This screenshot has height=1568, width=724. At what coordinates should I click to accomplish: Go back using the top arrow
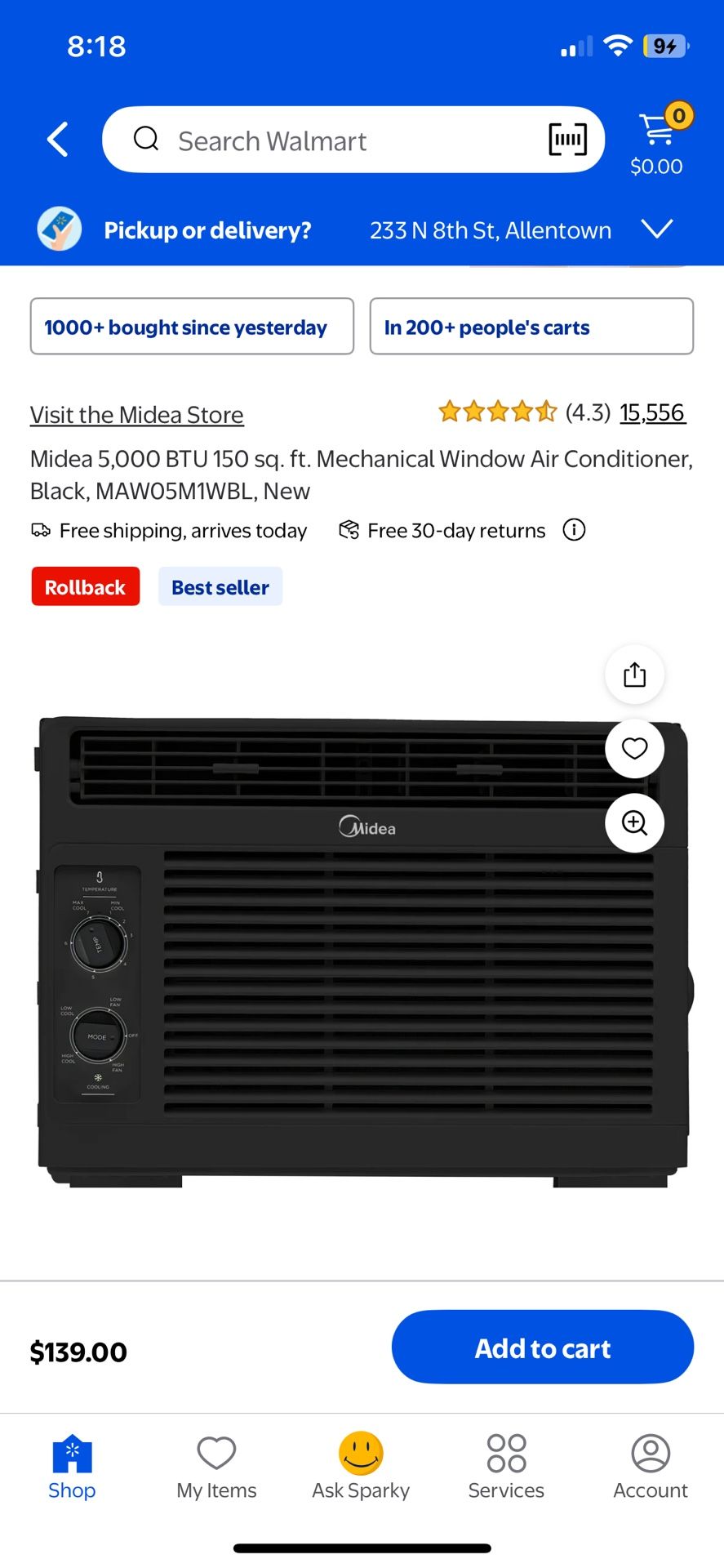pyautogui.click(x=57, y=140)
